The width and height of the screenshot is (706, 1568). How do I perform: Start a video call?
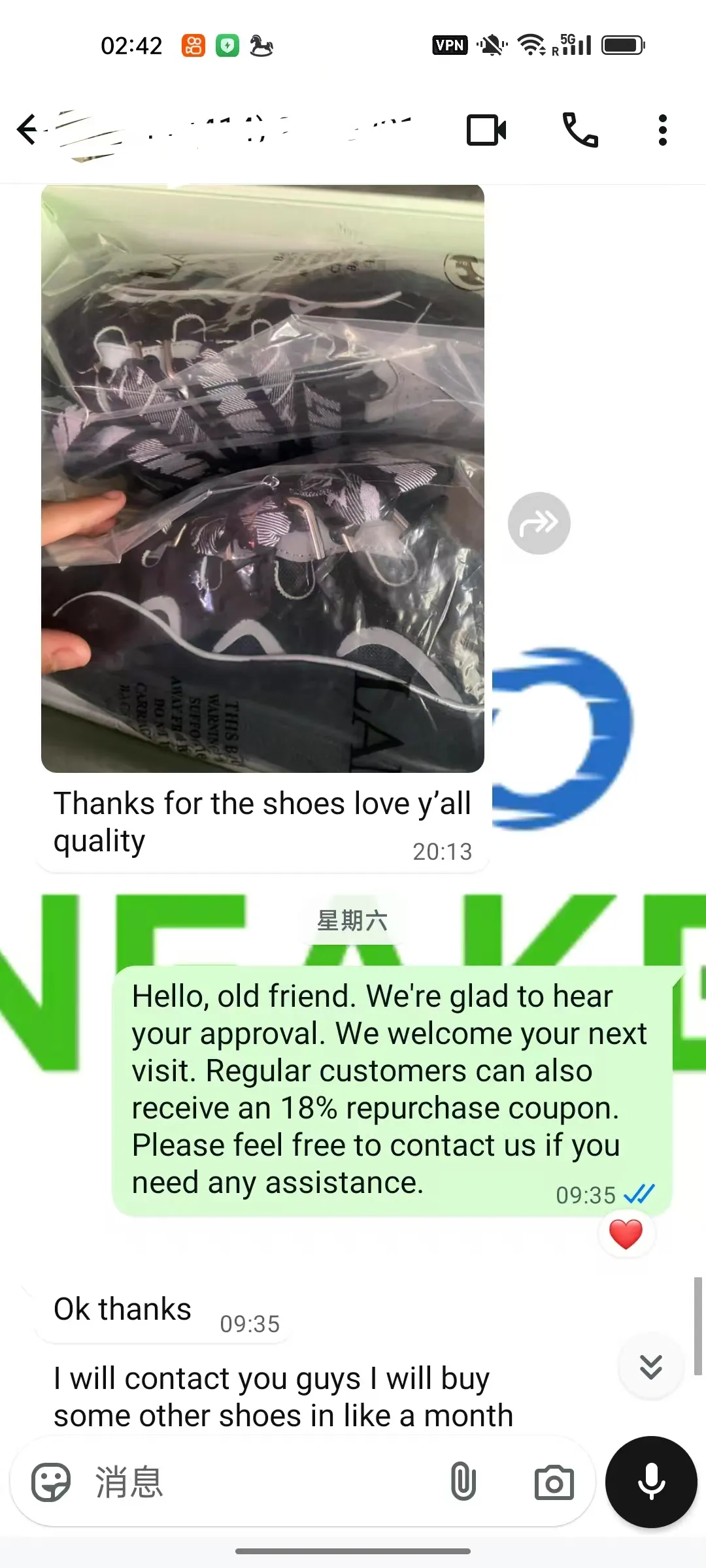[486, 129]
